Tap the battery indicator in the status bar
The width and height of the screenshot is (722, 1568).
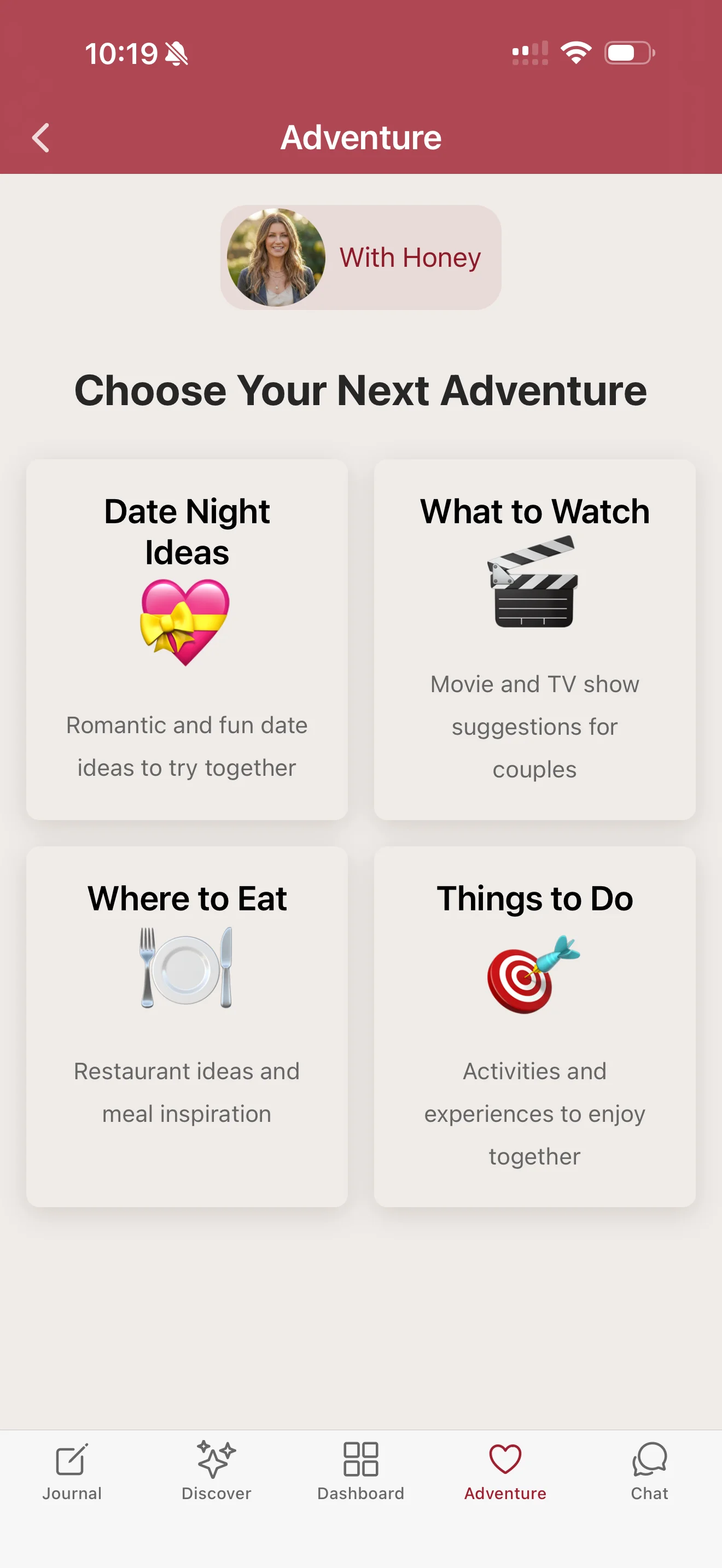627,53
